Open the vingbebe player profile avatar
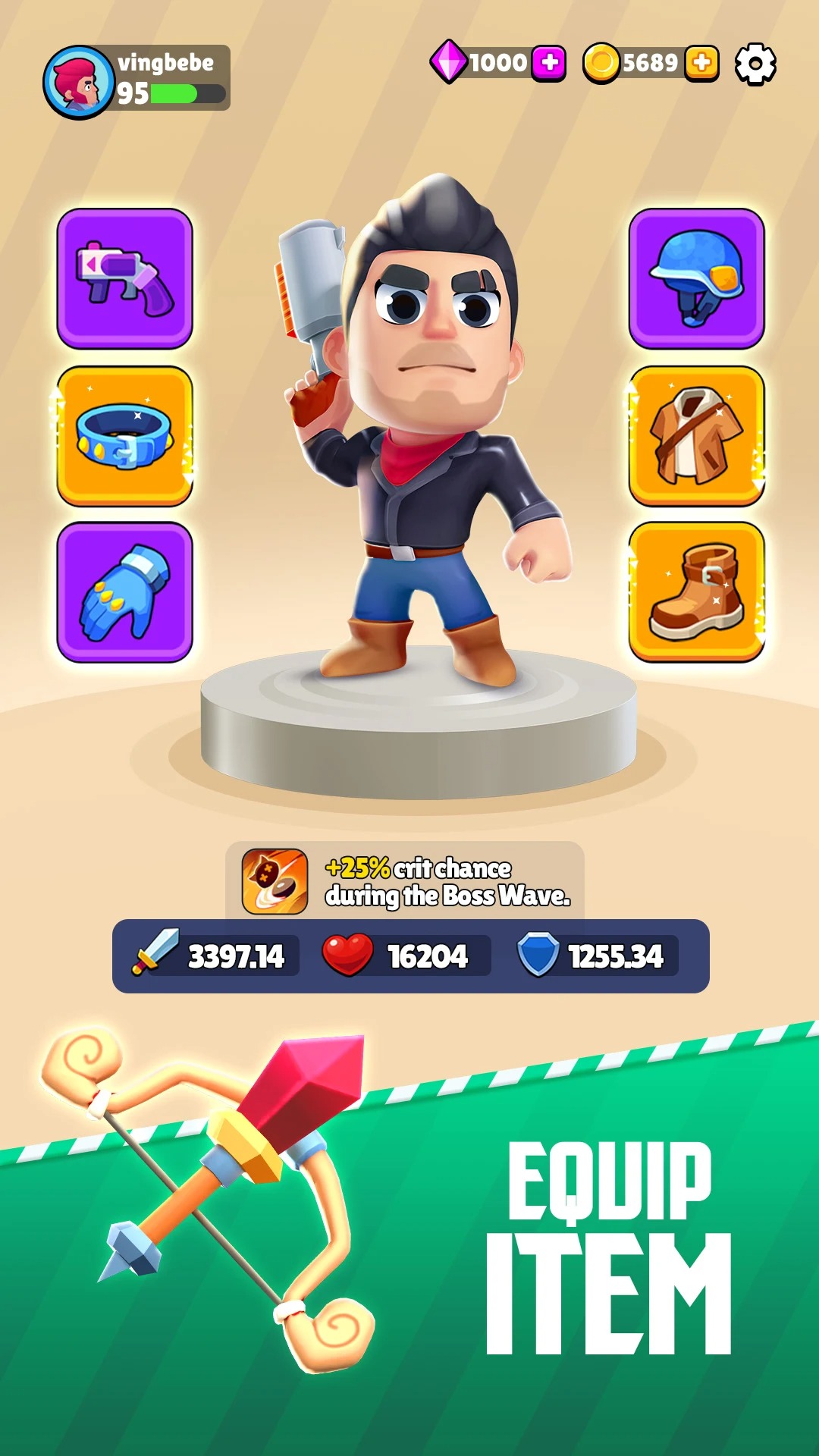The width and height of the screenshot is (819, 1456). 78,80
